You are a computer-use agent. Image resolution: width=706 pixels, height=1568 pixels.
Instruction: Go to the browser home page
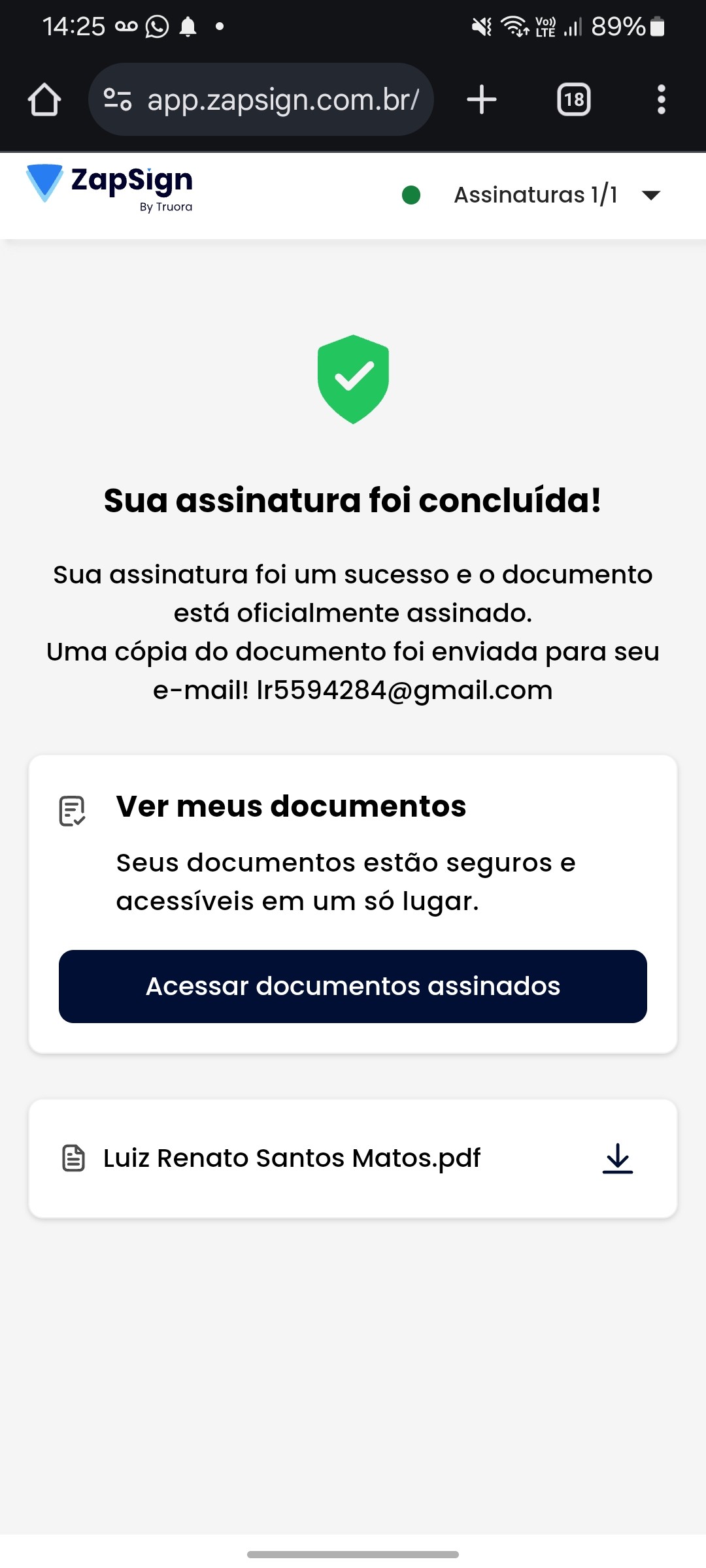44,100
